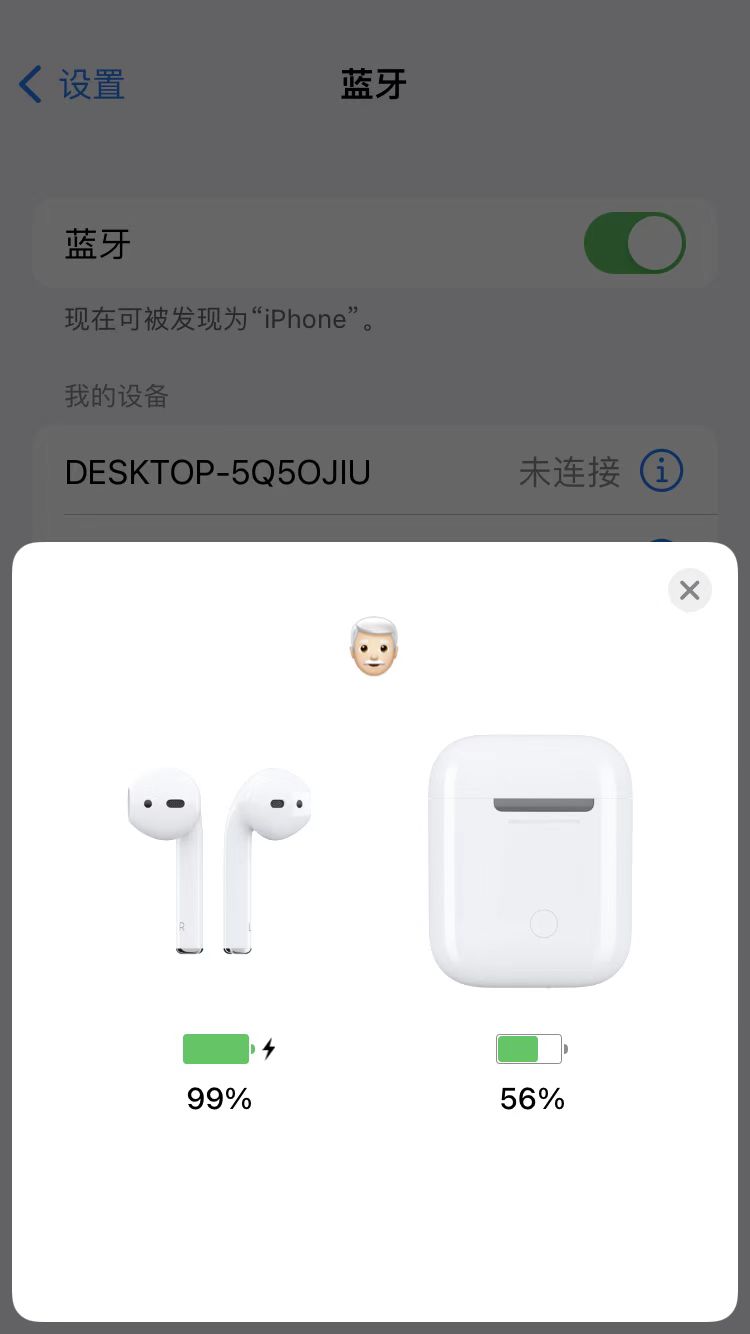Go back to 设置

(72, 85)
